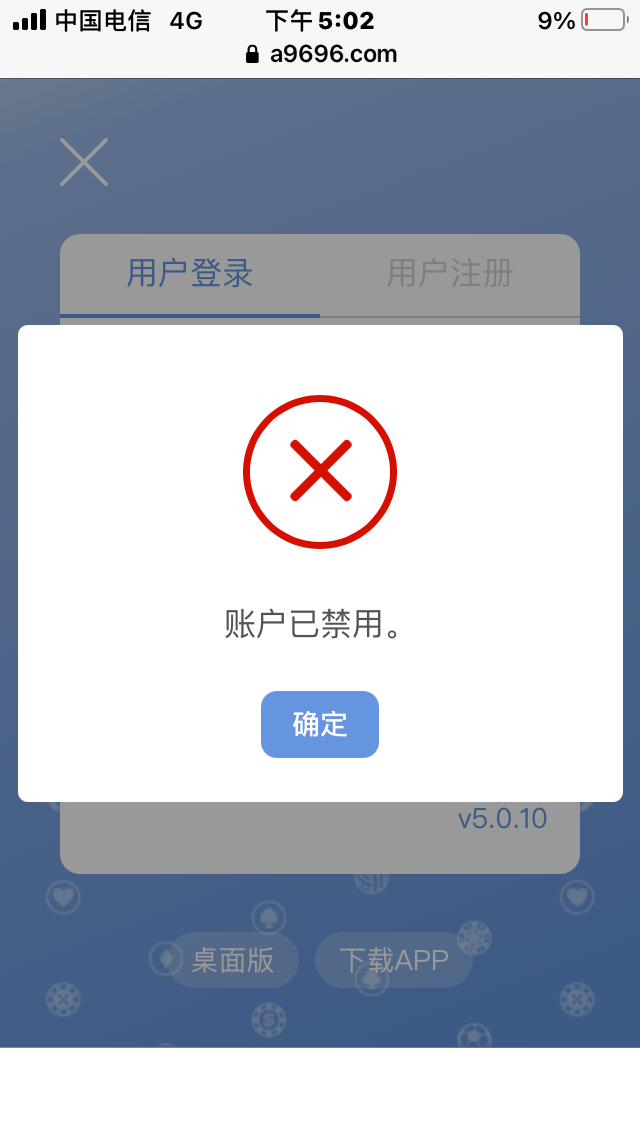Viewport: 640px width, 1136px height.
Task: Tap the 下载APP button
Action: point(394,961)
